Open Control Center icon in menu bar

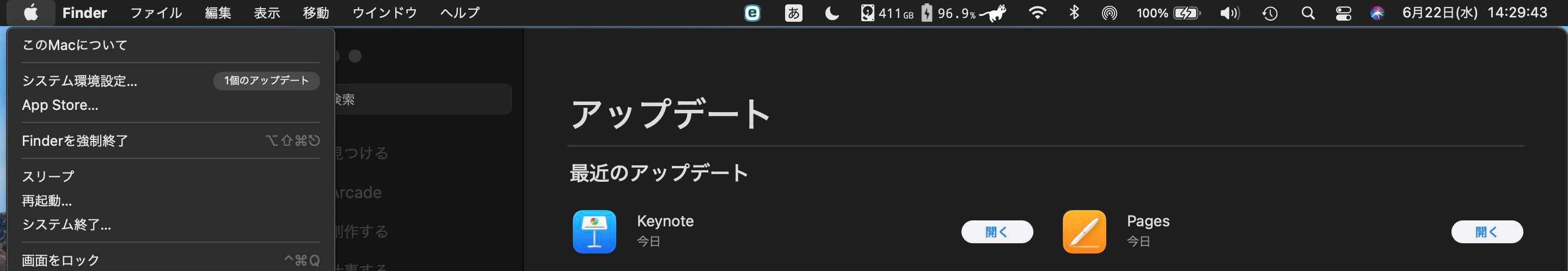click(x=1343, y=13)
